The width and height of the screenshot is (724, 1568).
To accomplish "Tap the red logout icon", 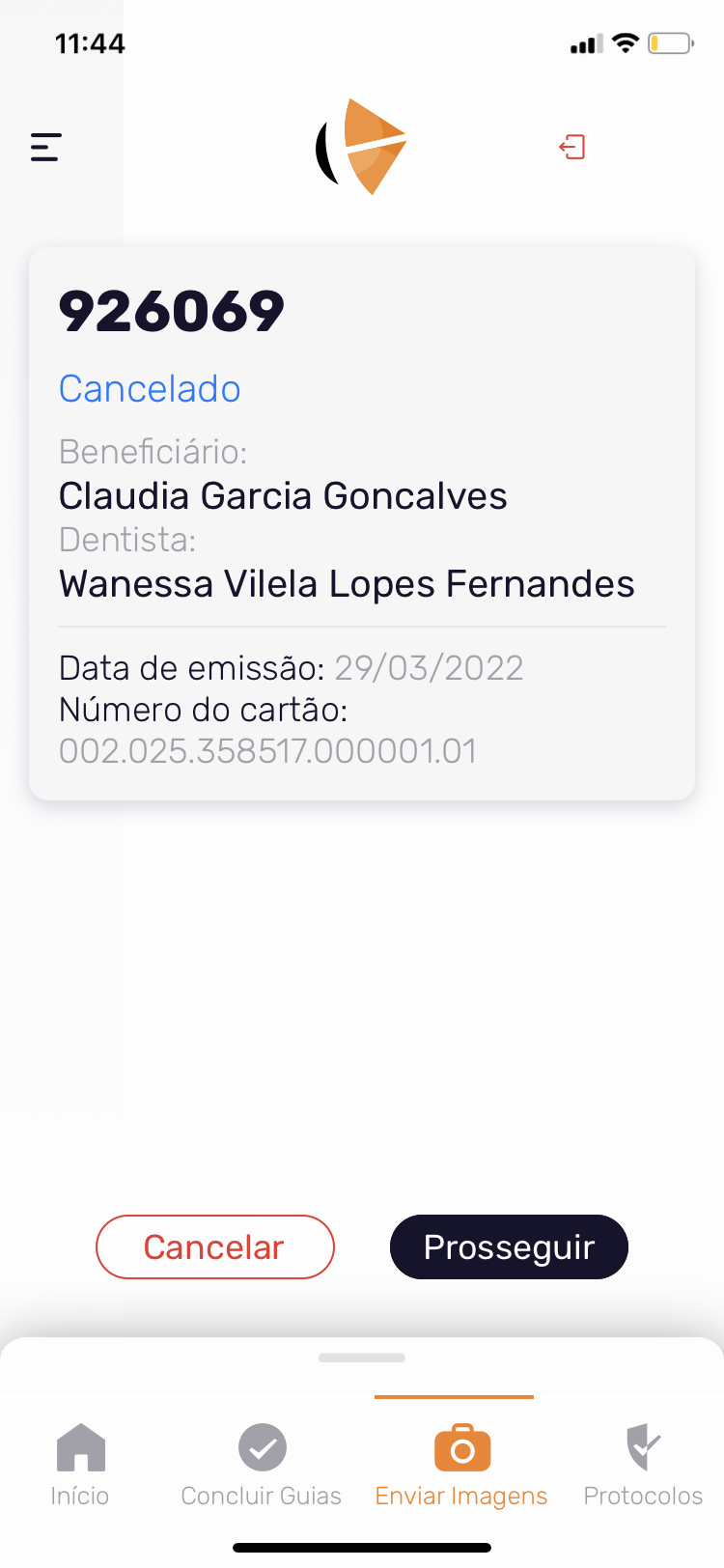I will [x=572, y=147].
